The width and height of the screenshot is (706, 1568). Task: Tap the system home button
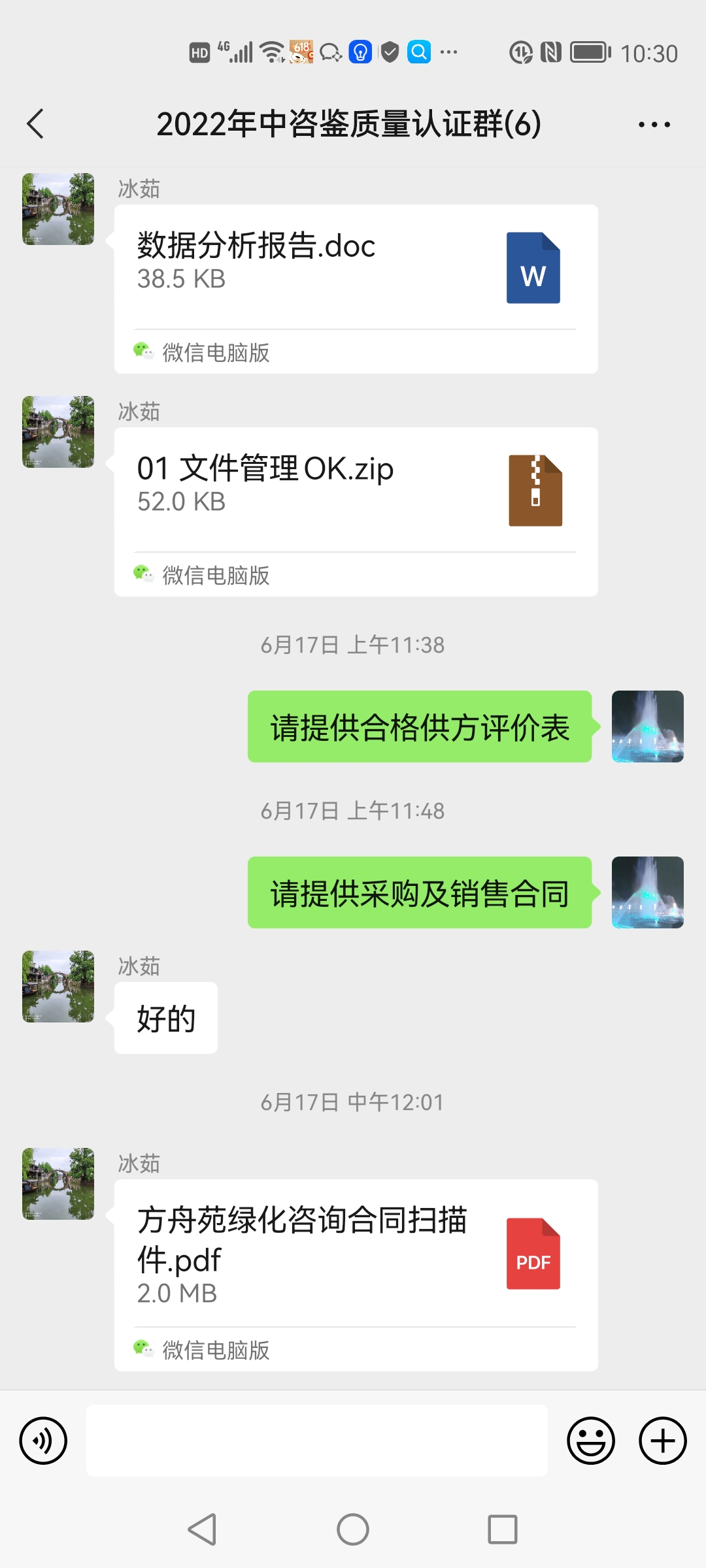(353, 1529)
